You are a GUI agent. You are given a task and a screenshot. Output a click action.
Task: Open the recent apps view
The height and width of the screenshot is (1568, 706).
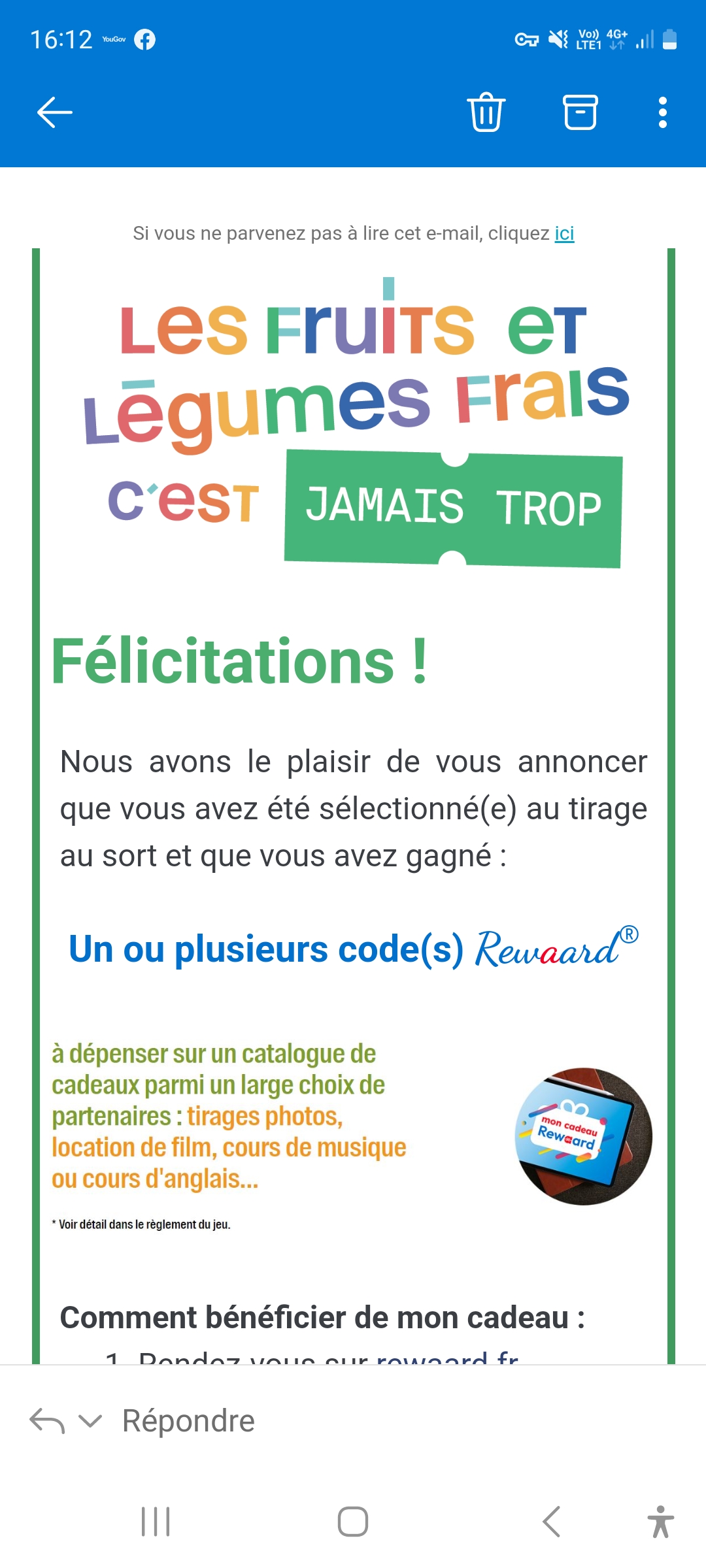coord(156,1522)
